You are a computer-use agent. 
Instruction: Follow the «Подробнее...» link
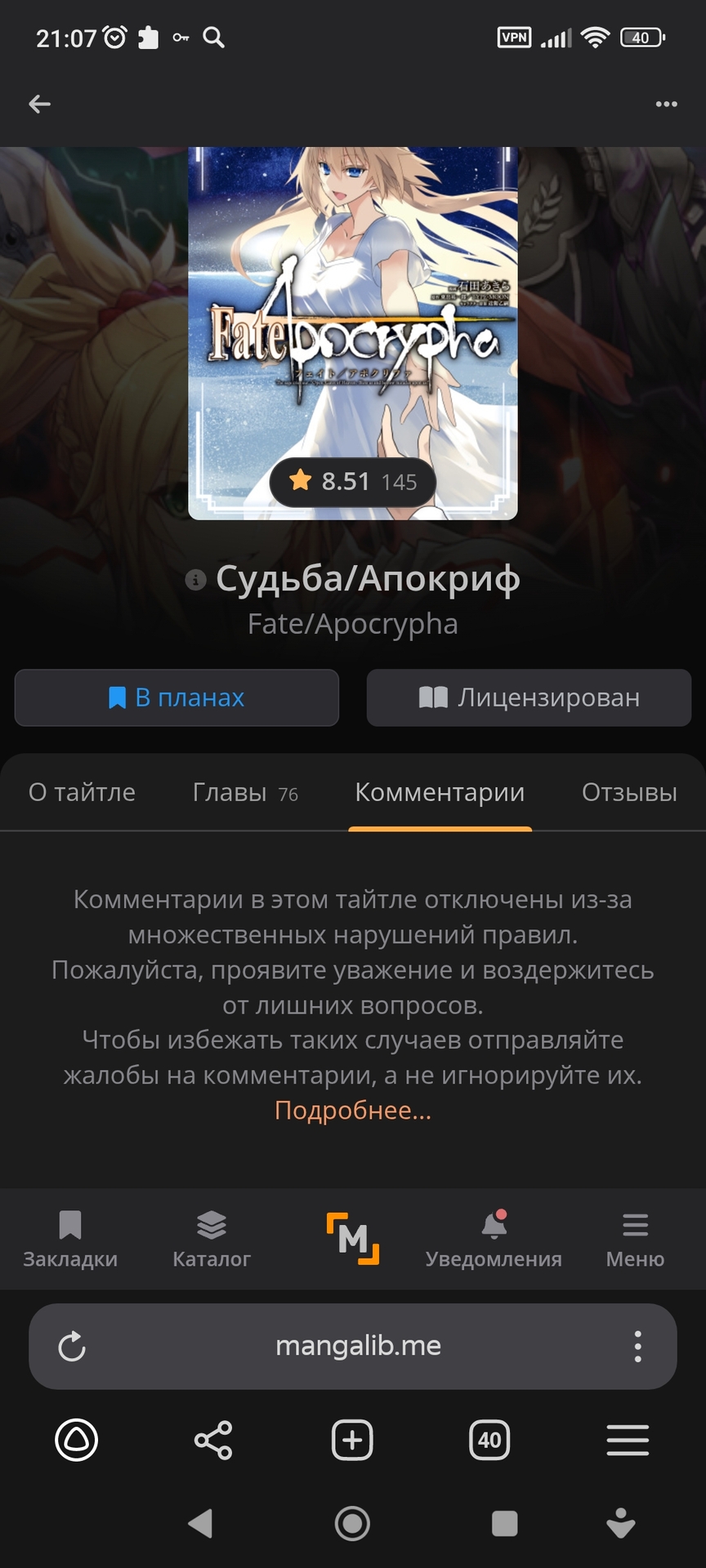(x=353, y=1110)
